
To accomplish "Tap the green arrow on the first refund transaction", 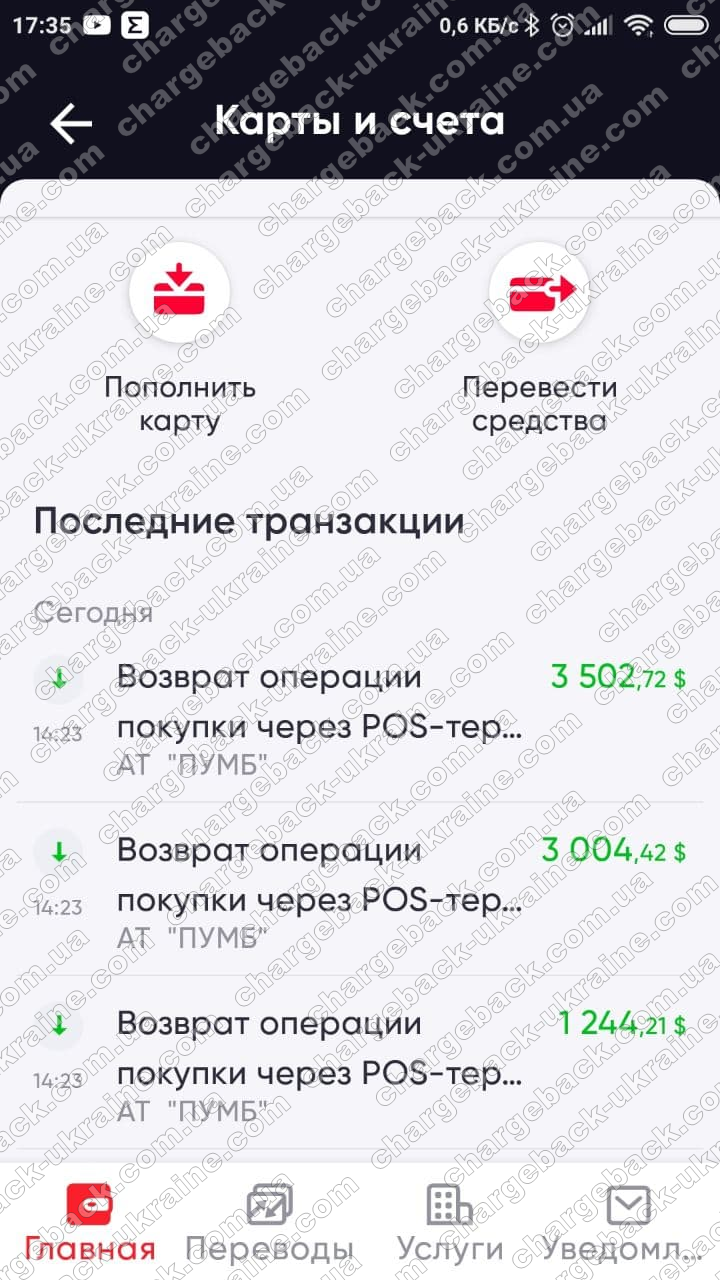I will click(58, 677).
